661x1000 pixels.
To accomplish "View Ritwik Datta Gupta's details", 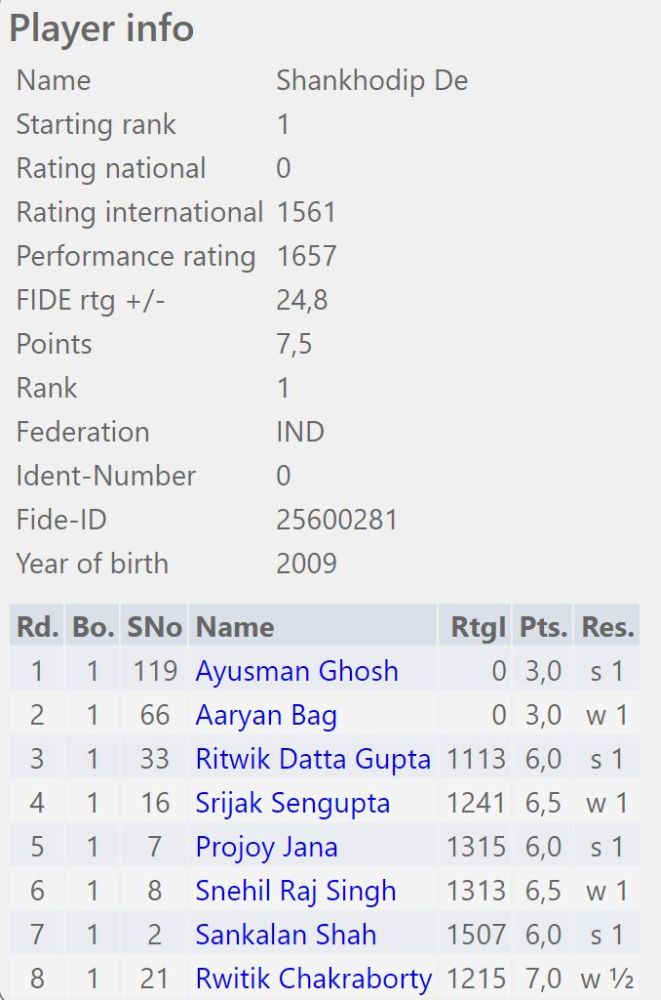I will (x=312, y=759).
